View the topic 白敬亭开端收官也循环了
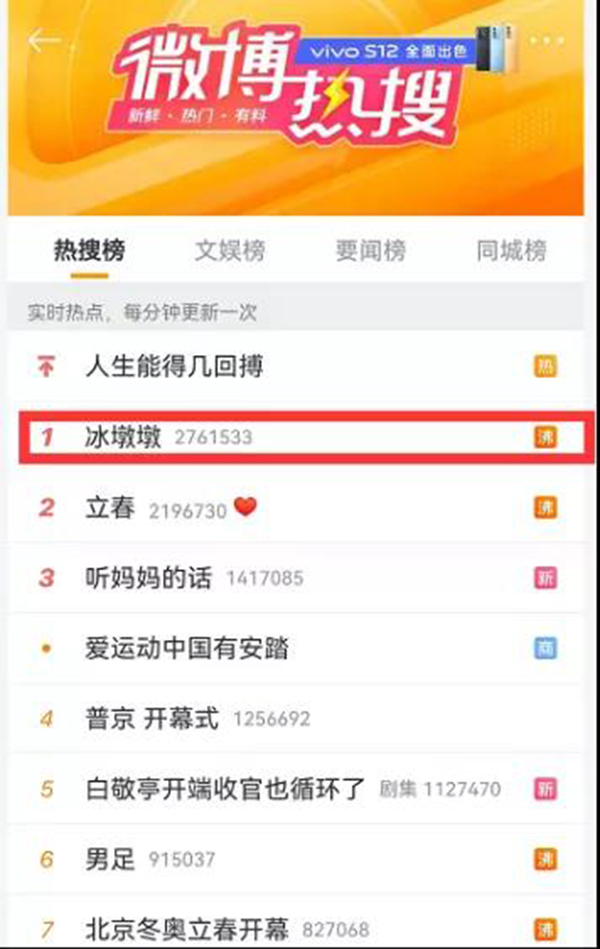600x949 pixels. [226, 788]
